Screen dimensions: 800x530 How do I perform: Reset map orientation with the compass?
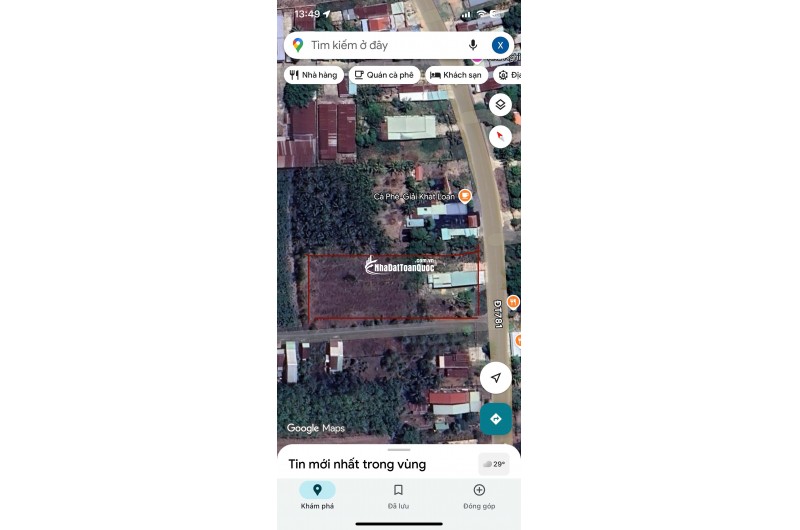pyautogui.click(x=500, y=136)
